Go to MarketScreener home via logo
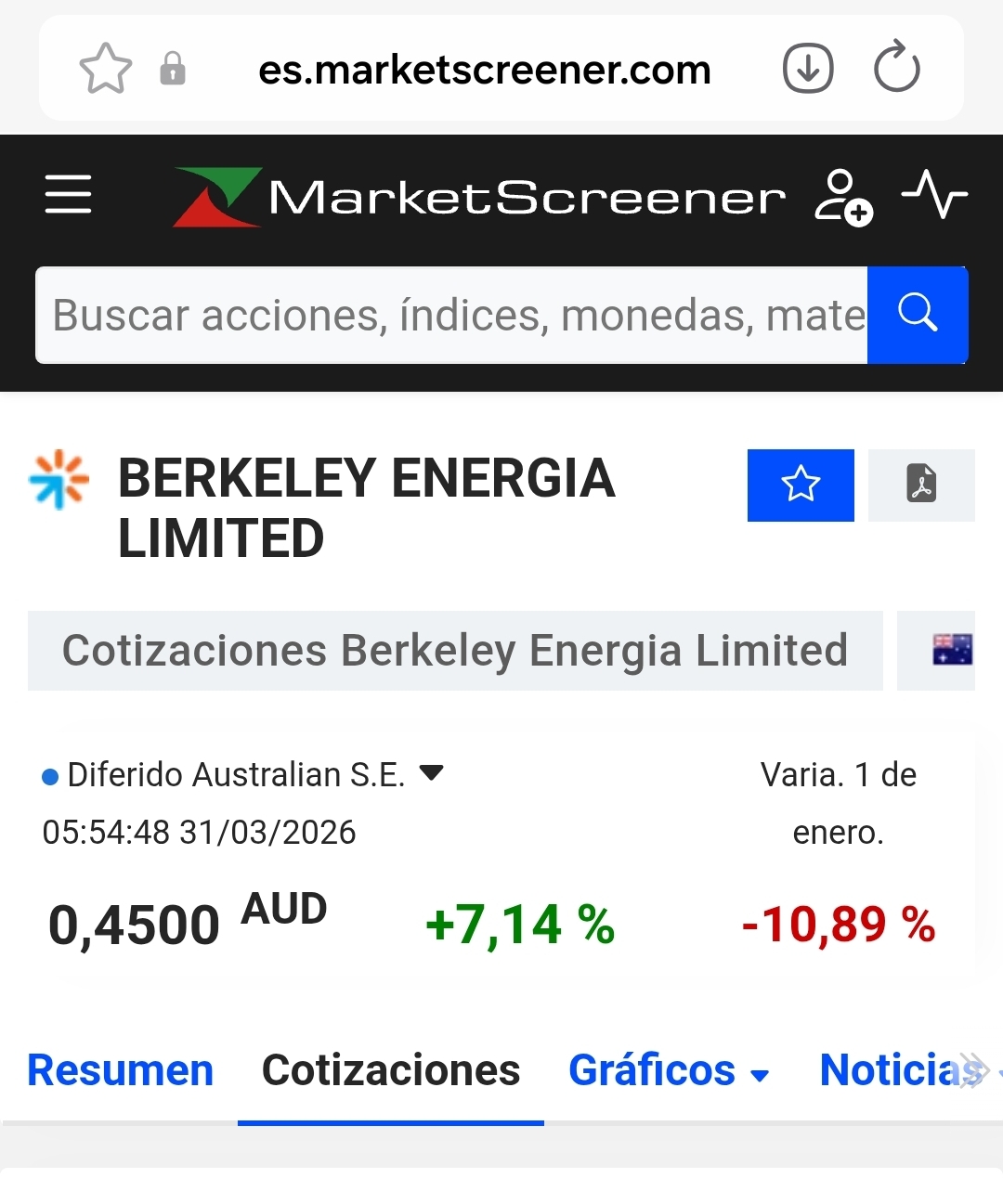 (479, 197)
